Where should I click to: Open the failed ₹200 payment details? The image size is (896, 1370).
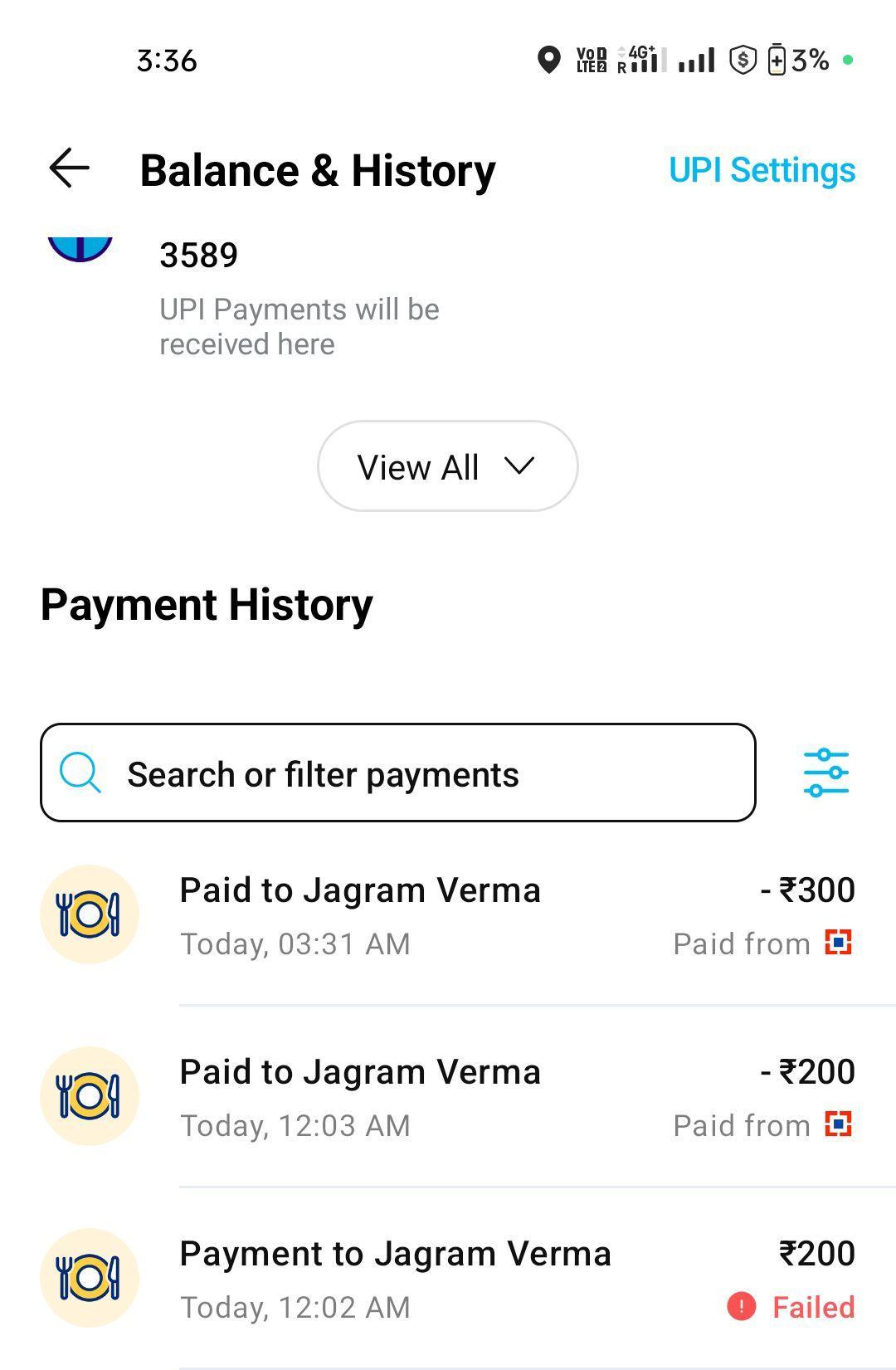447,1279
